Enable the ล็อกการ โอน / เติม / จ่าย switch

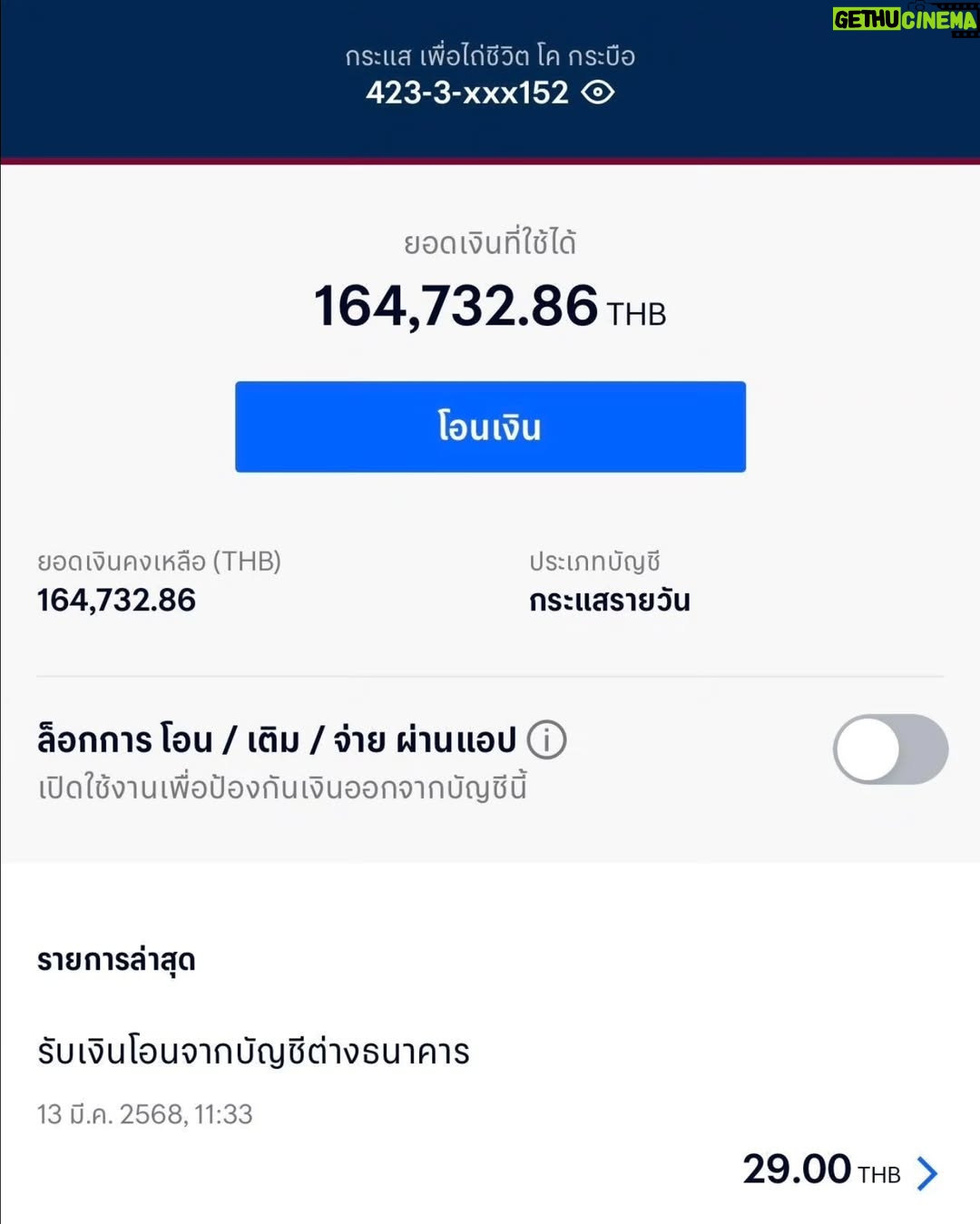click(x=890, y=749)
